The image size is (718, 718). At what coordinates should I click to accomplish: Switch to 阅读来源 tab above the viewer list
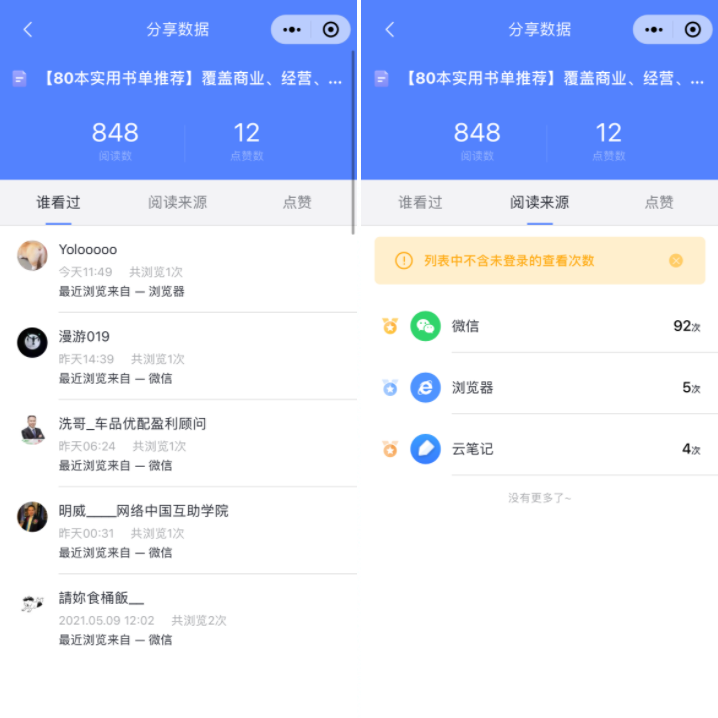point(177,202)
